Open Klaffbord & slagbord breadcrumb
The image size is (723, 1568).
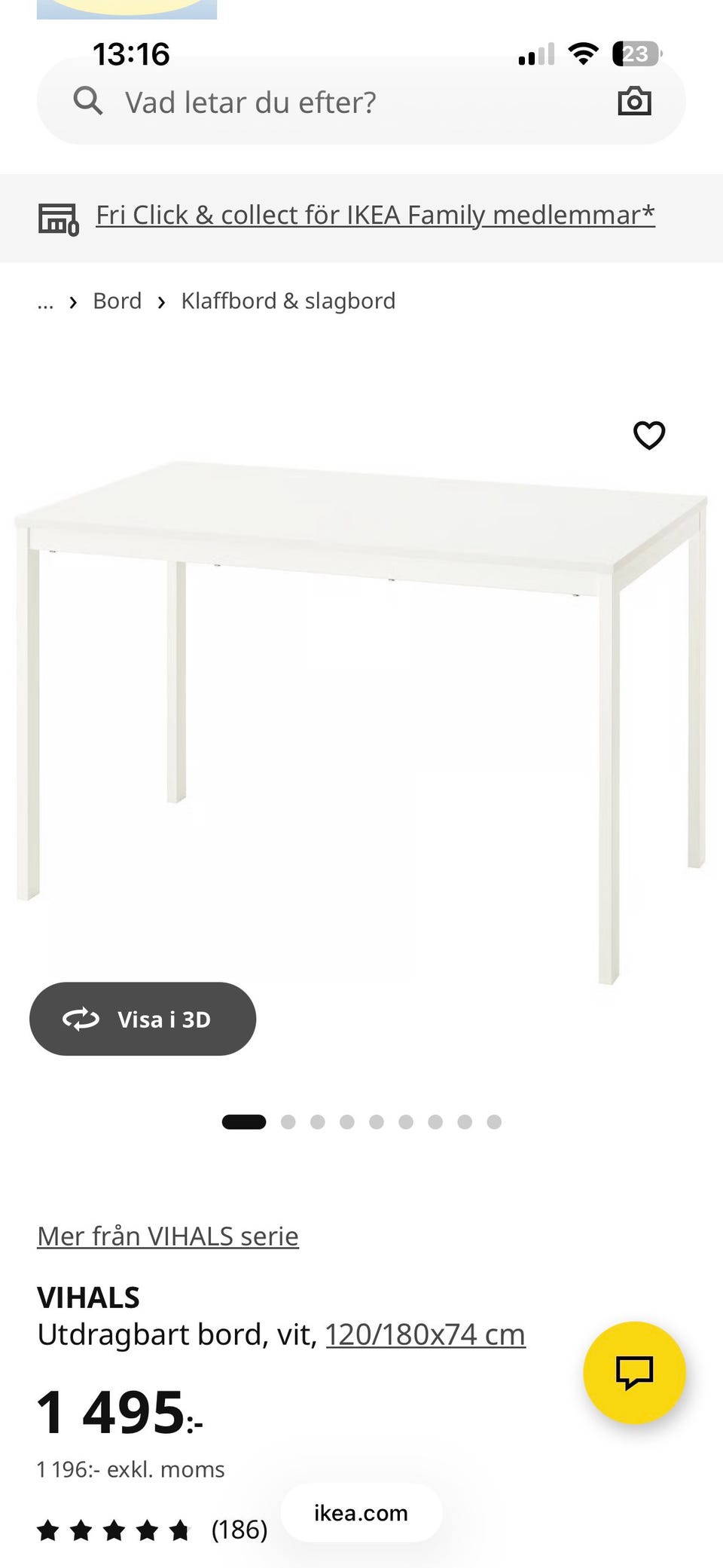[288, 301]
